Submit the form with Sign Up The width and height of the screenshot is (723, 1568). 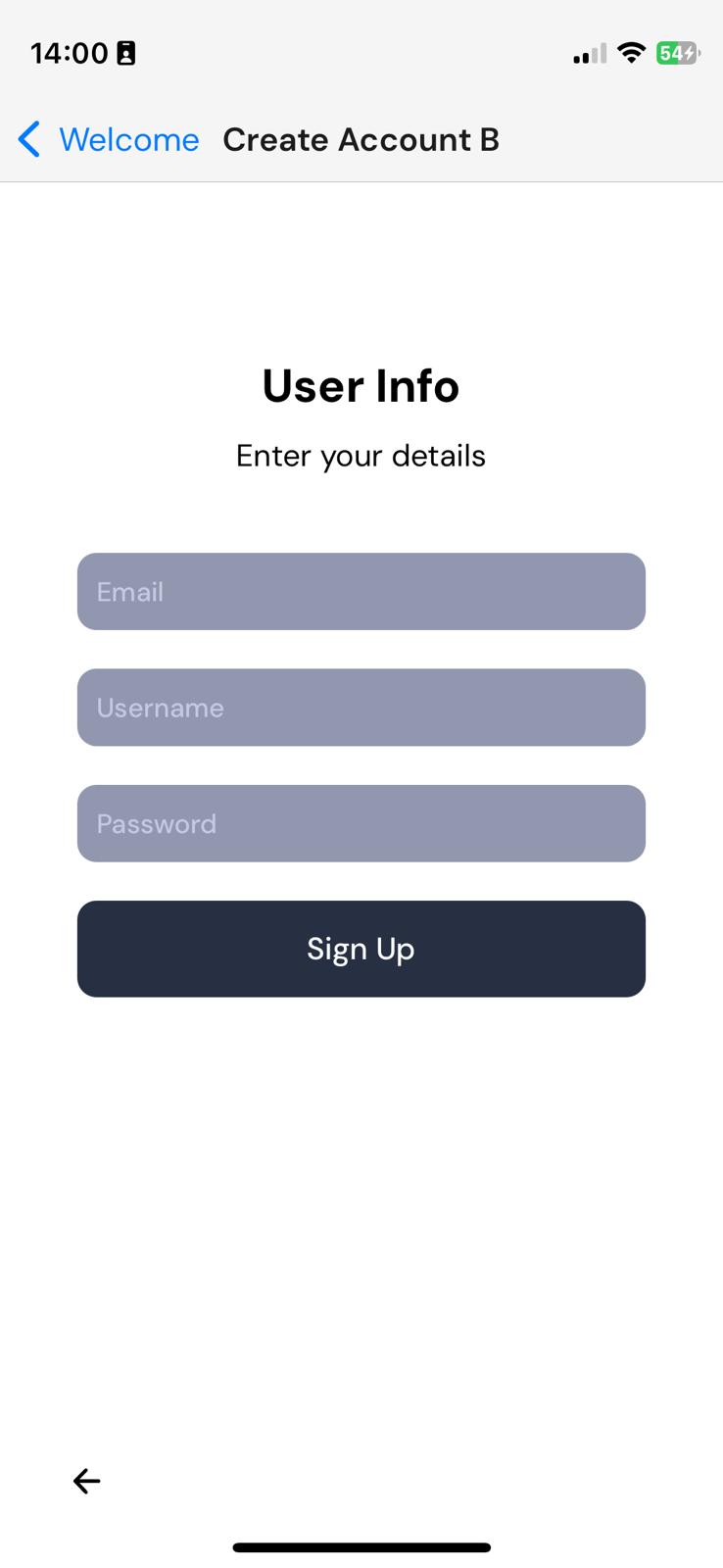click(x=361, y=949)
